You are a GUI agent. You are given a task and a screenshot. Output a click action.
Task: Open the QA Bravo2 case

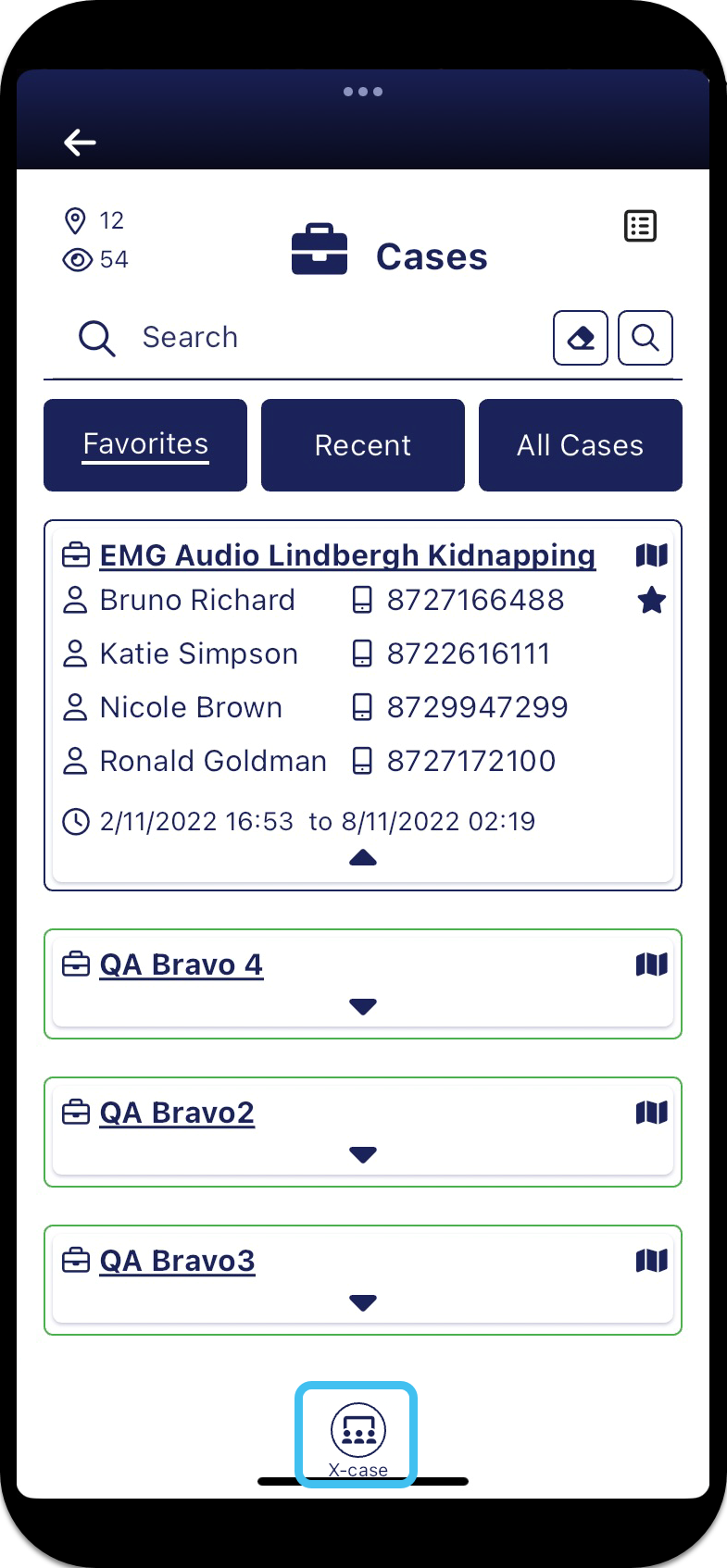pos(177,1113)
